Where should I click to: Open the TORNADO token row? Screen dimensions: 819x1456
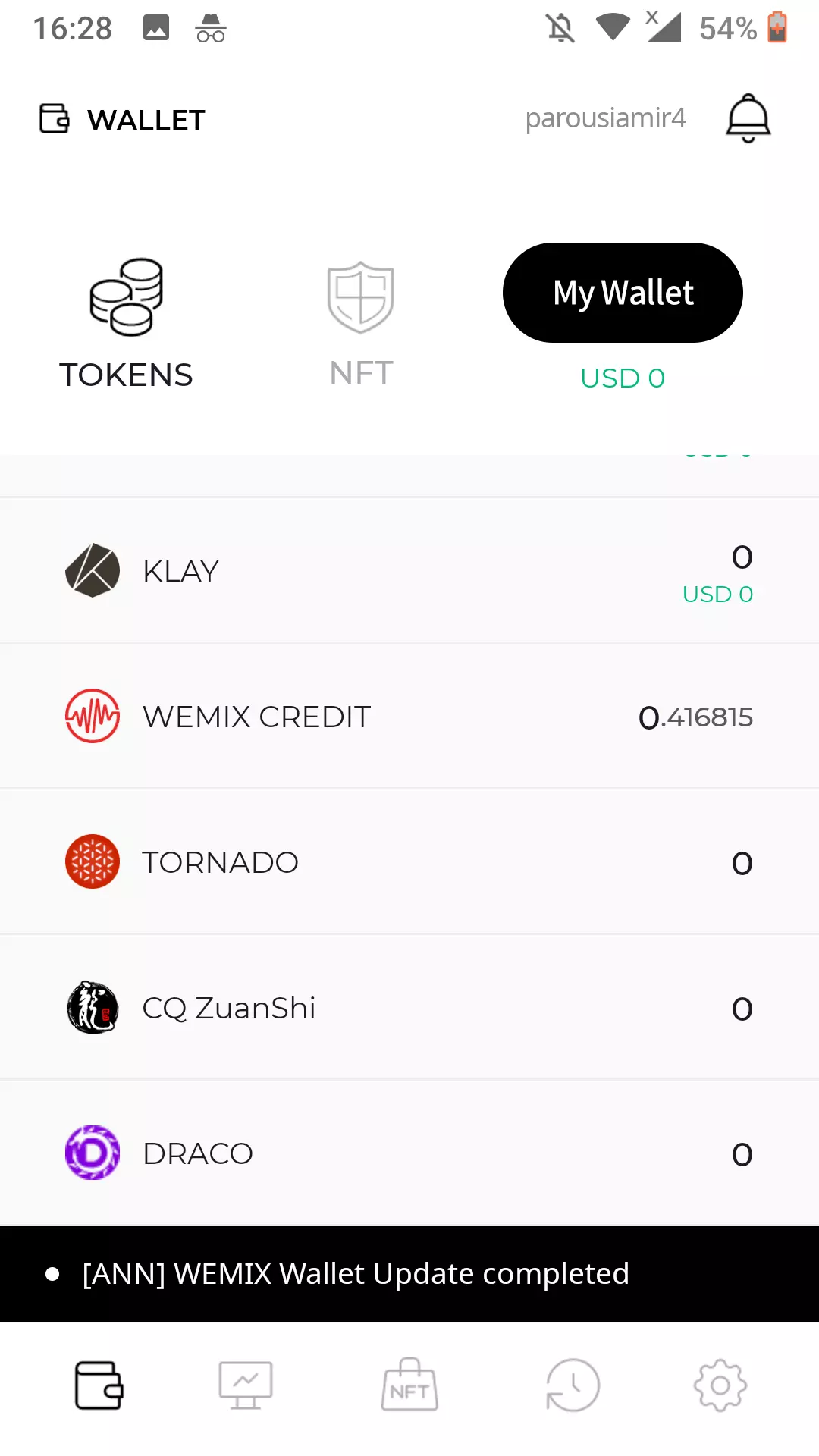(x=409, y=862)
